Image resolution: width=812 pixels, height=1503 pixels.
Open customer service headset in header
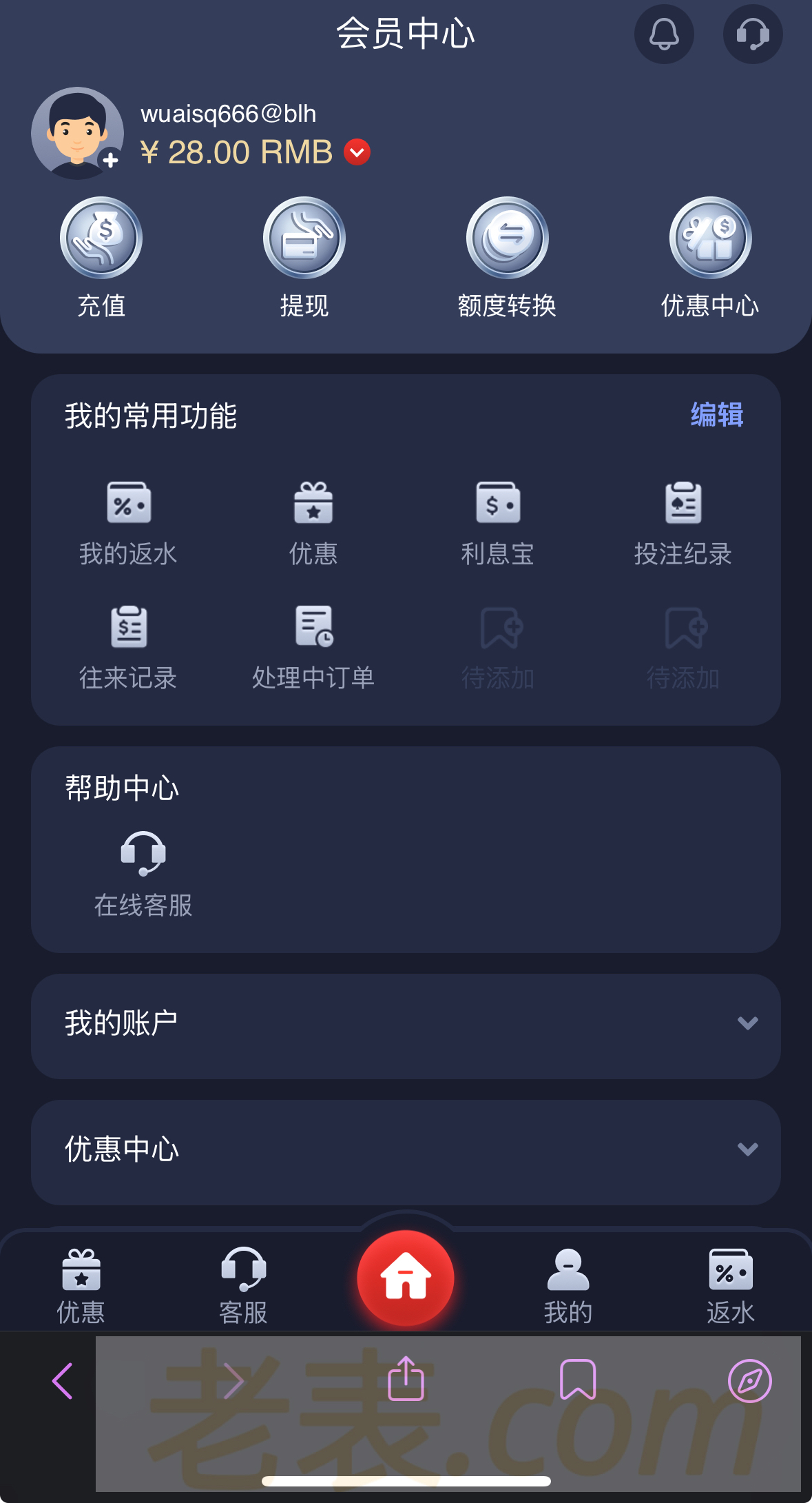pyautogui.click(x=752, y=34)
